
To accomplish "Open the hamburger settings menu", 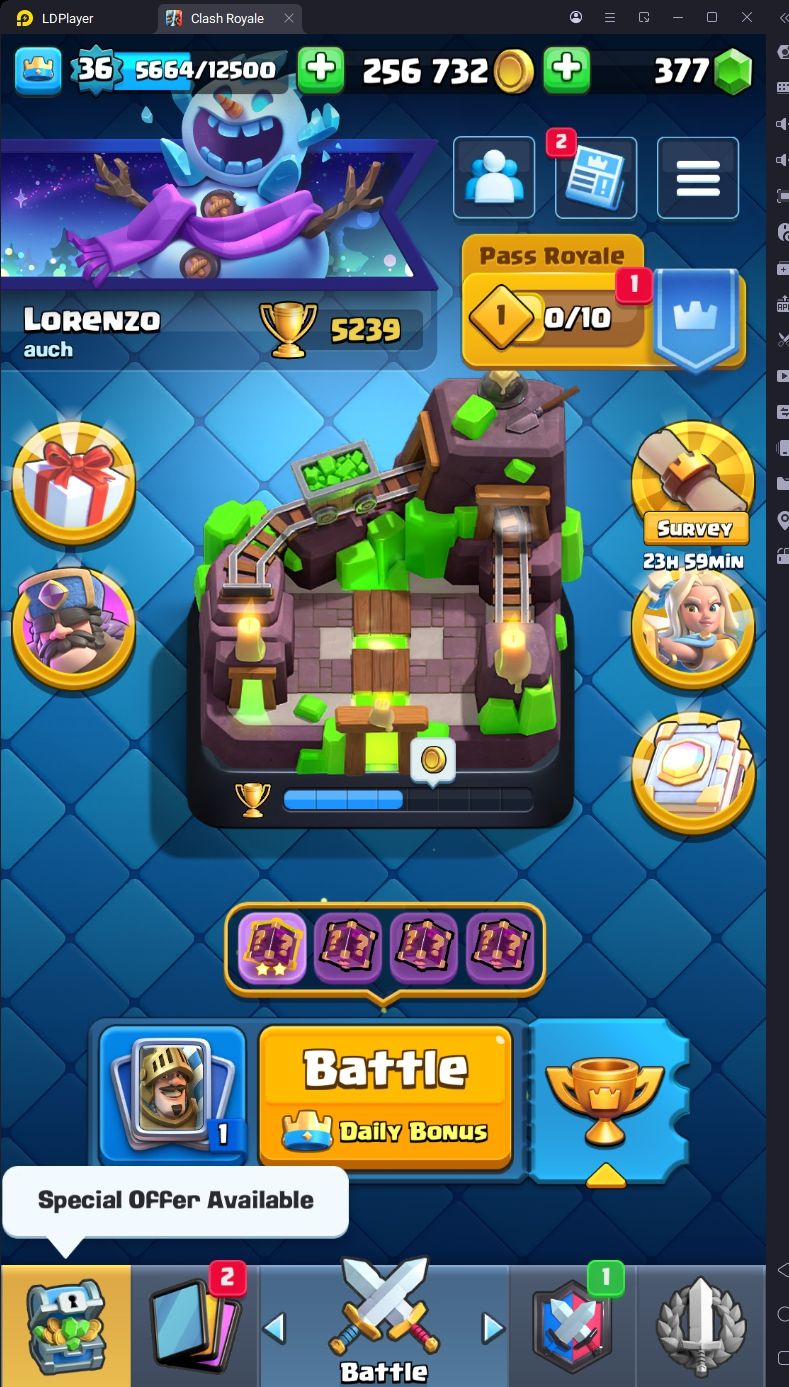I will pos(698,178).
